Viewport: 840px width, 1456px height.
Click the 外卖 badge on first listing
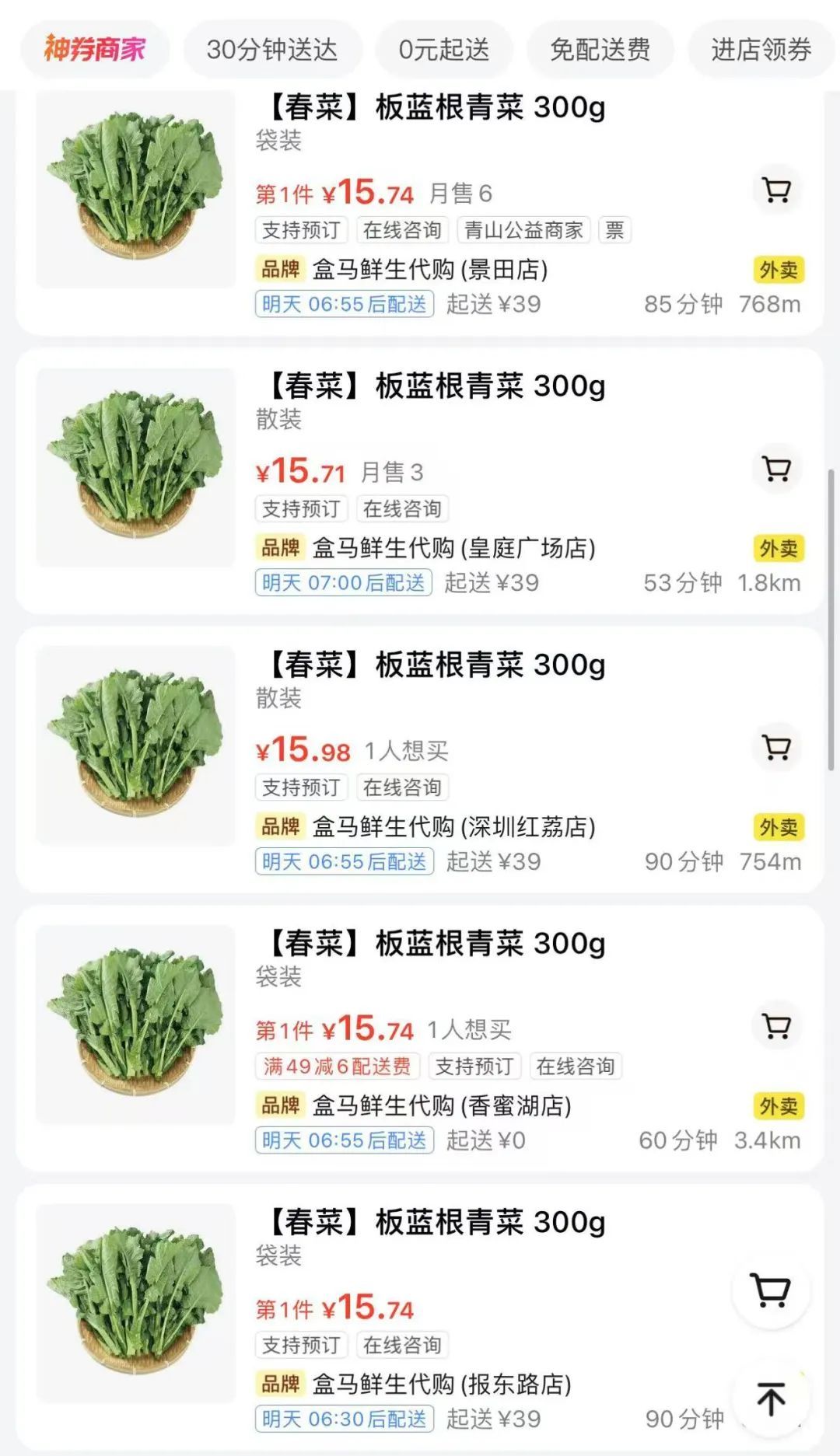(780, 268)
